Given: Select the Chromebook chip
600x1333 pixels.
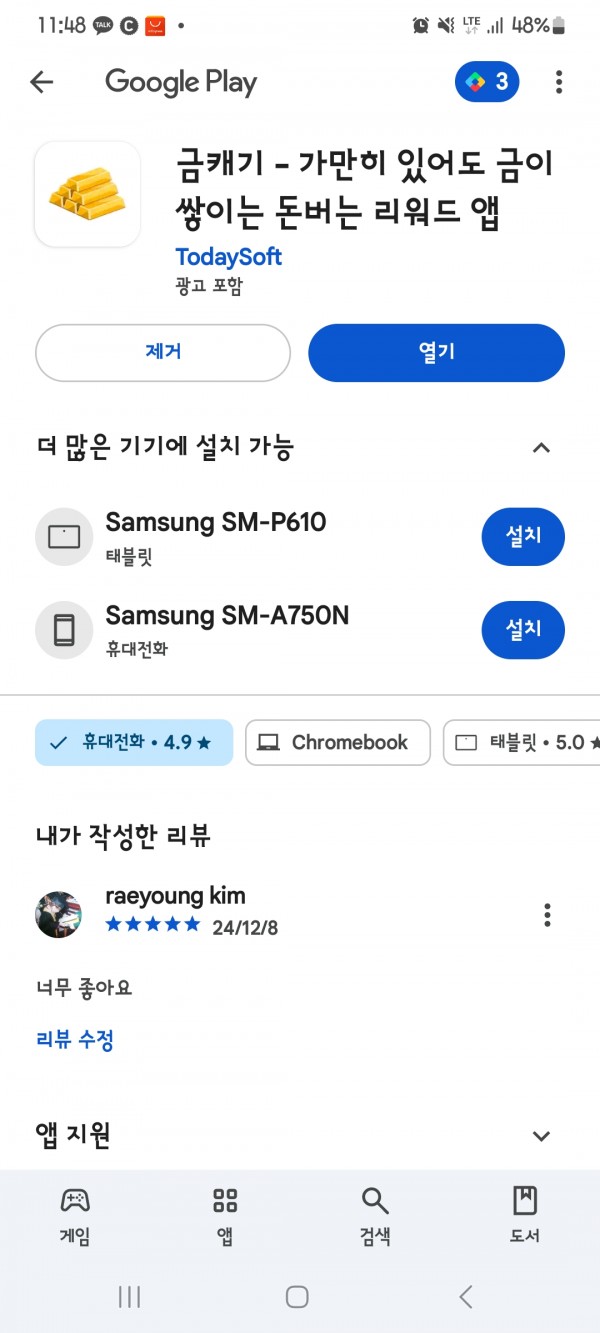Looking at the screenshot, I should [338, 742].
